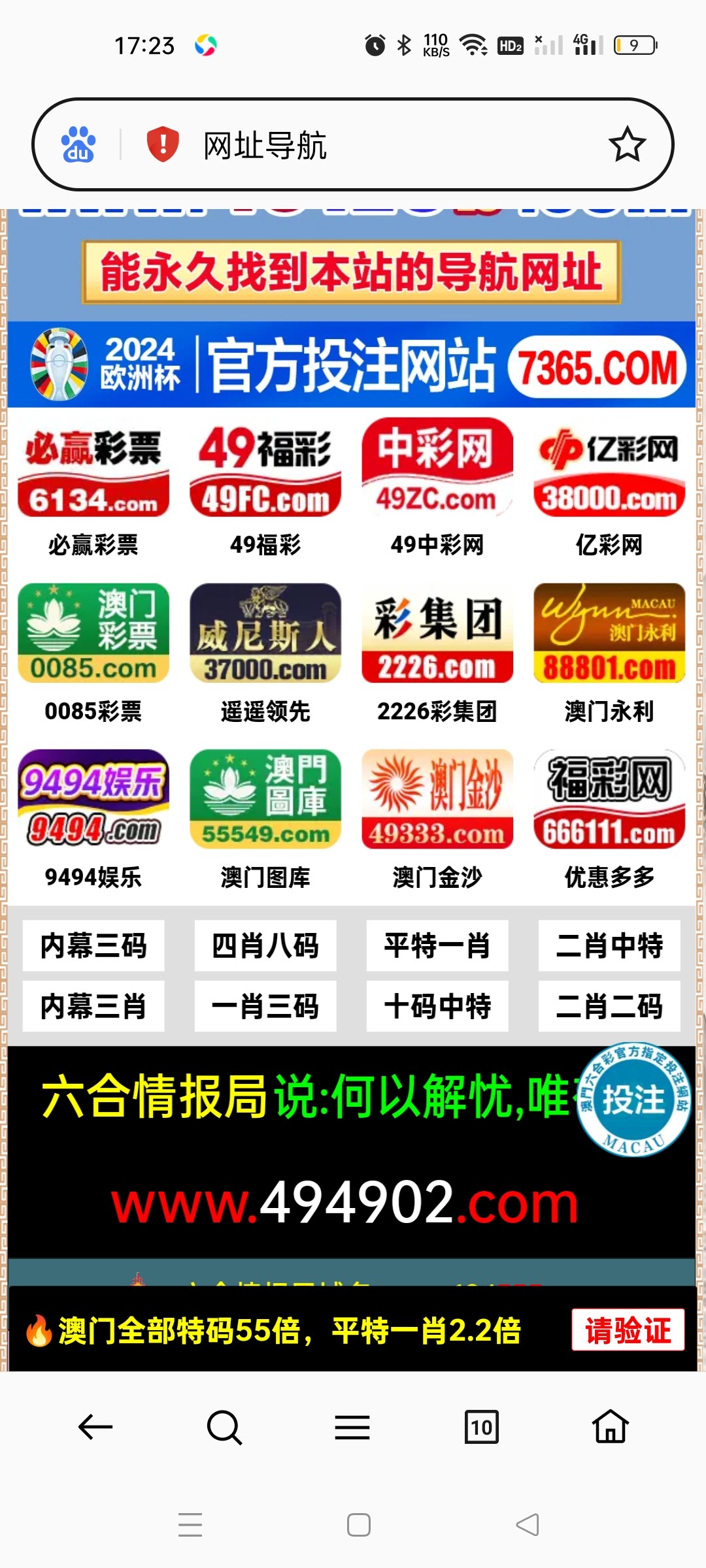Choose 平特一肖 option

tap(437, 945)
